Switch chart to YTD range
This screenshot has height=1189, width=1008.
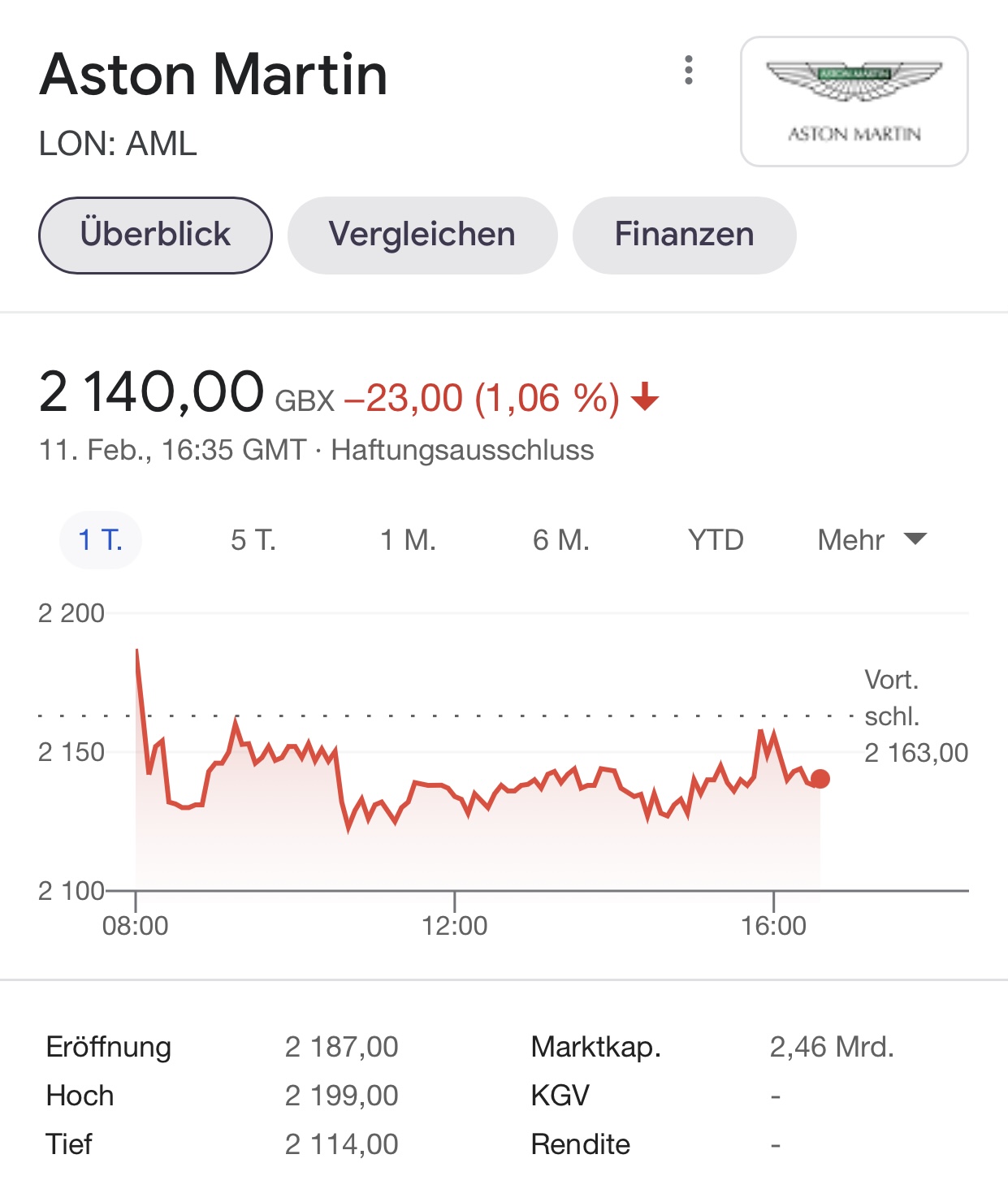(716, 540)
